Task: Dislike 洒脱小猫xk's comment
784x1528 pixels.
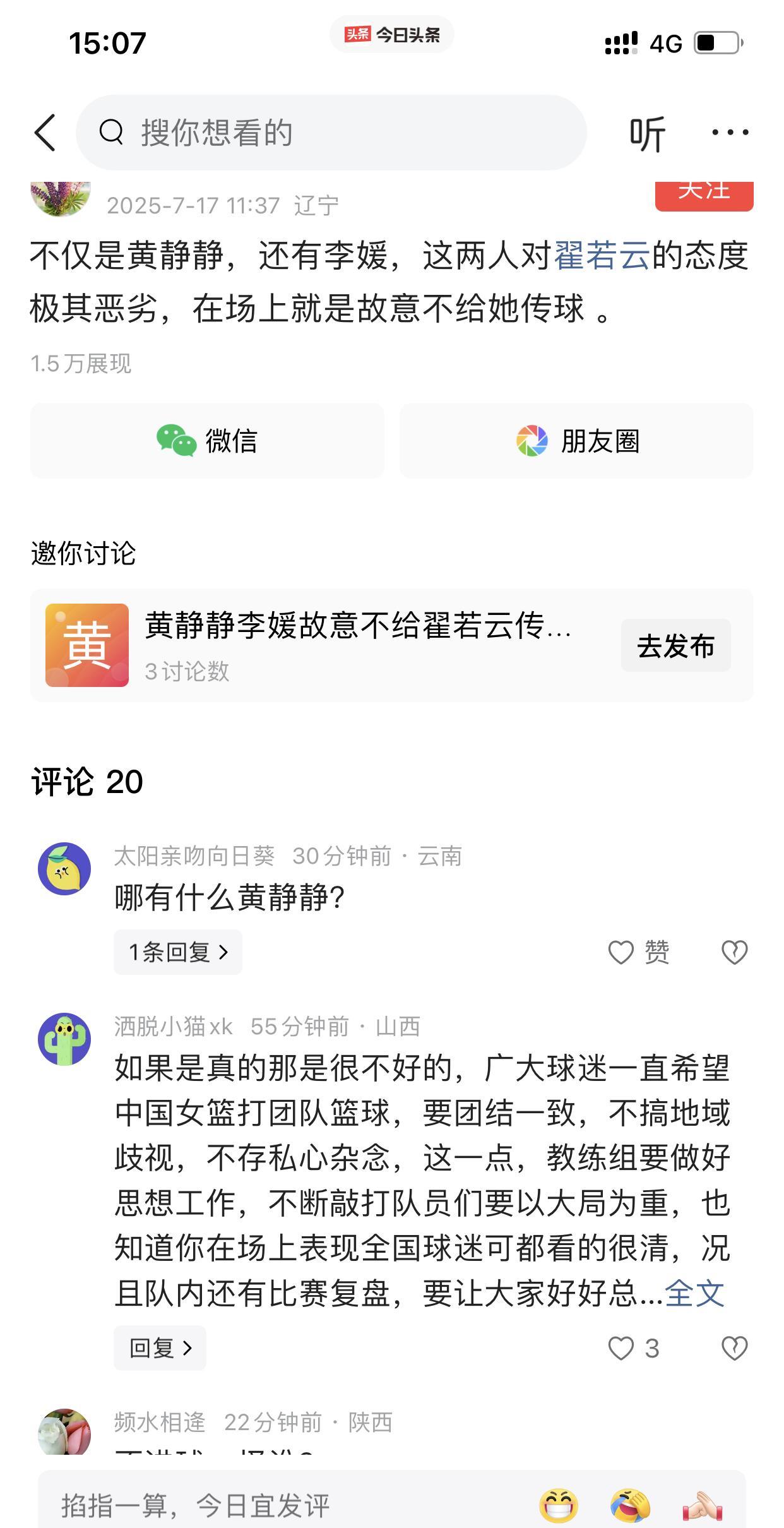Action: pyautogui.click(x=734, y=1348)
